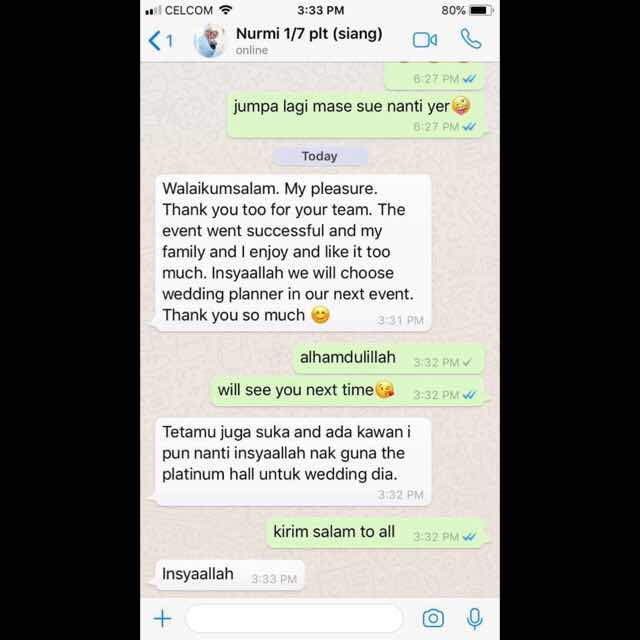
Task: Tap the microphone to record voice message
Action: tap(474, 618)
